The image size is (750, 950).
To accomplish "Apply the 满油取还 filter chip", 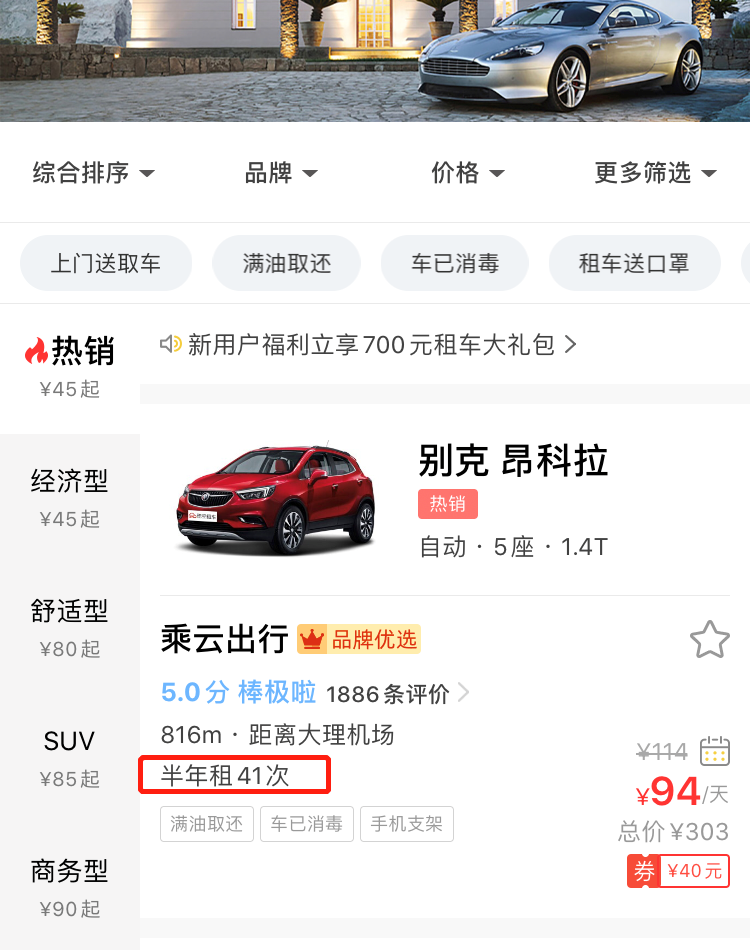I will pos(286,264).
